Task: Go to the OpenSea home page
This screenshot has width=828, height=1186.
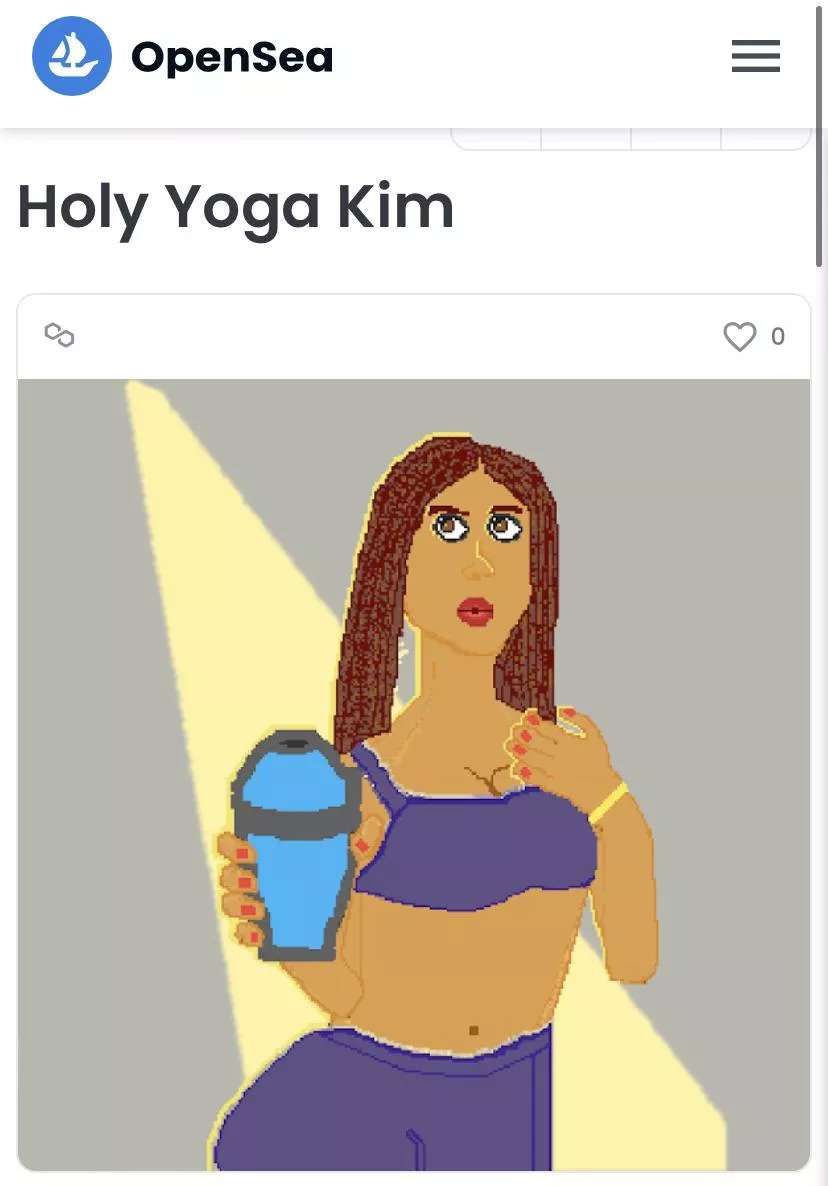Action: tap(182, 57)
